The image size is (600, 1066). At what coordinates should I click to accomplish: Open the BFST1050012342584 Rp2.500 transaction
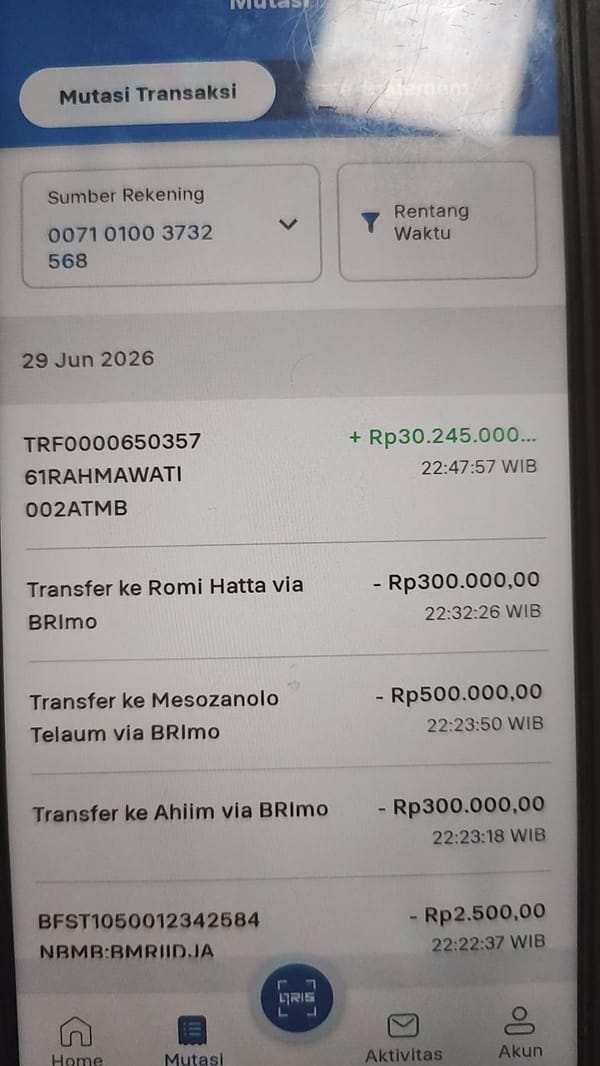292,929
